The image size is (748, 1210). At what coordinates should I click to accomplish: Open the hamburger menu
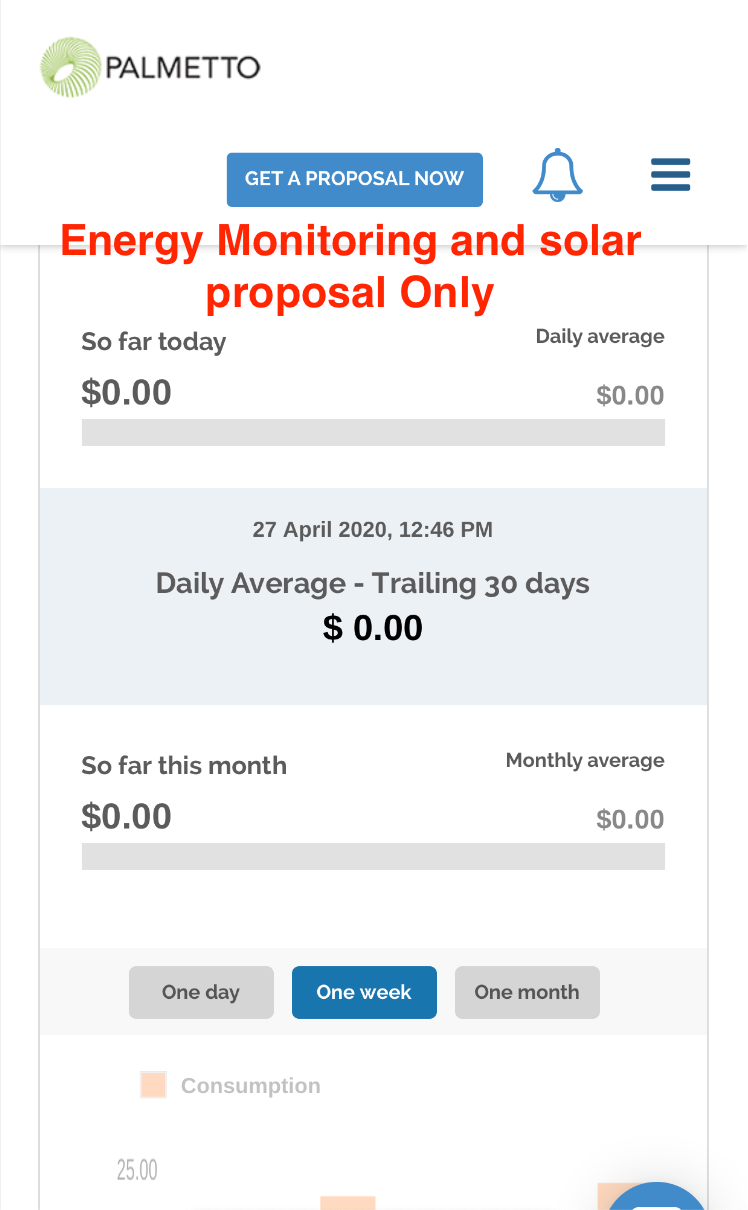point(670,175)
